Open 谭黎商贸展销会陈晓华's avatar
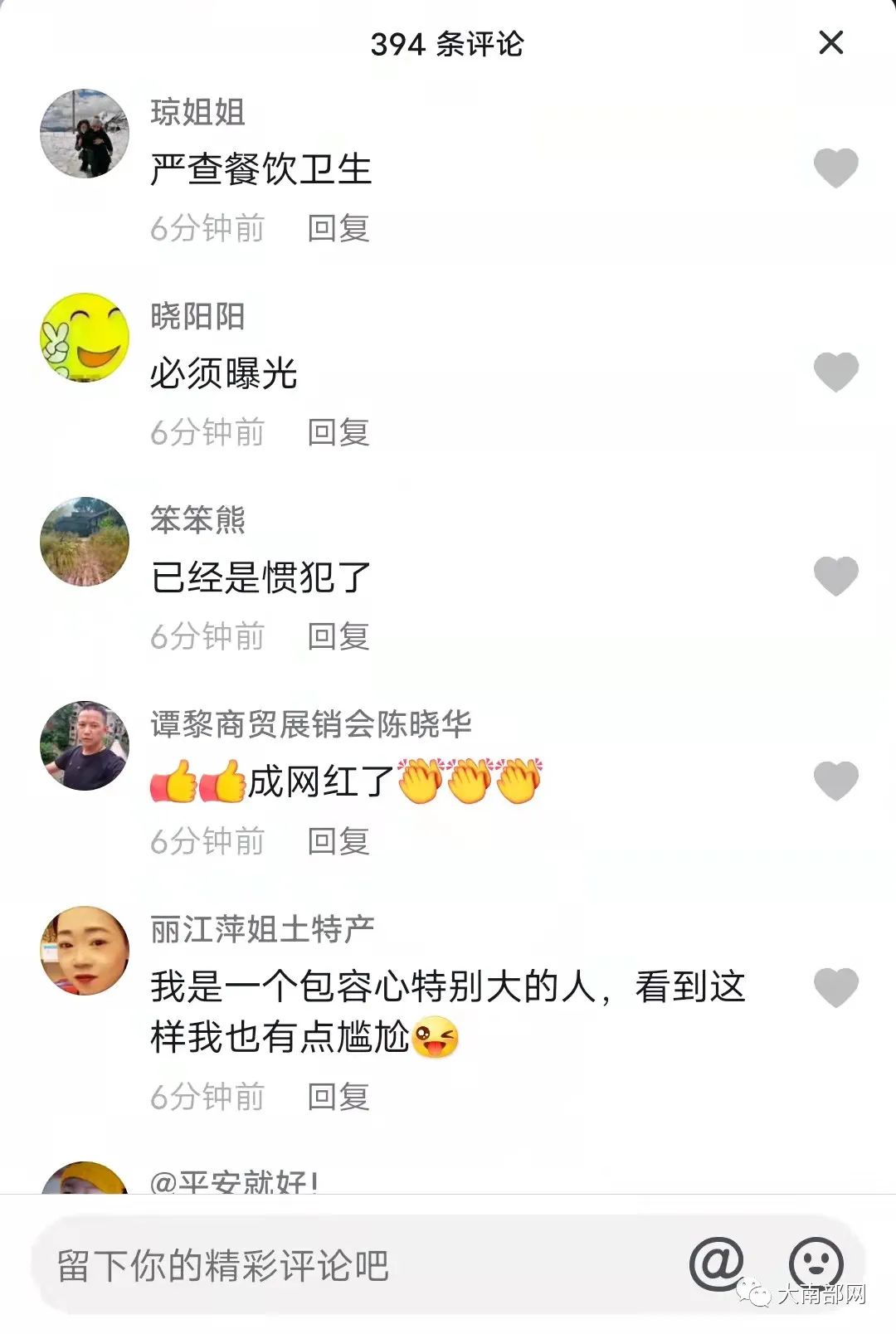The height and width of the screenshot is (1334, 896). 84,743
